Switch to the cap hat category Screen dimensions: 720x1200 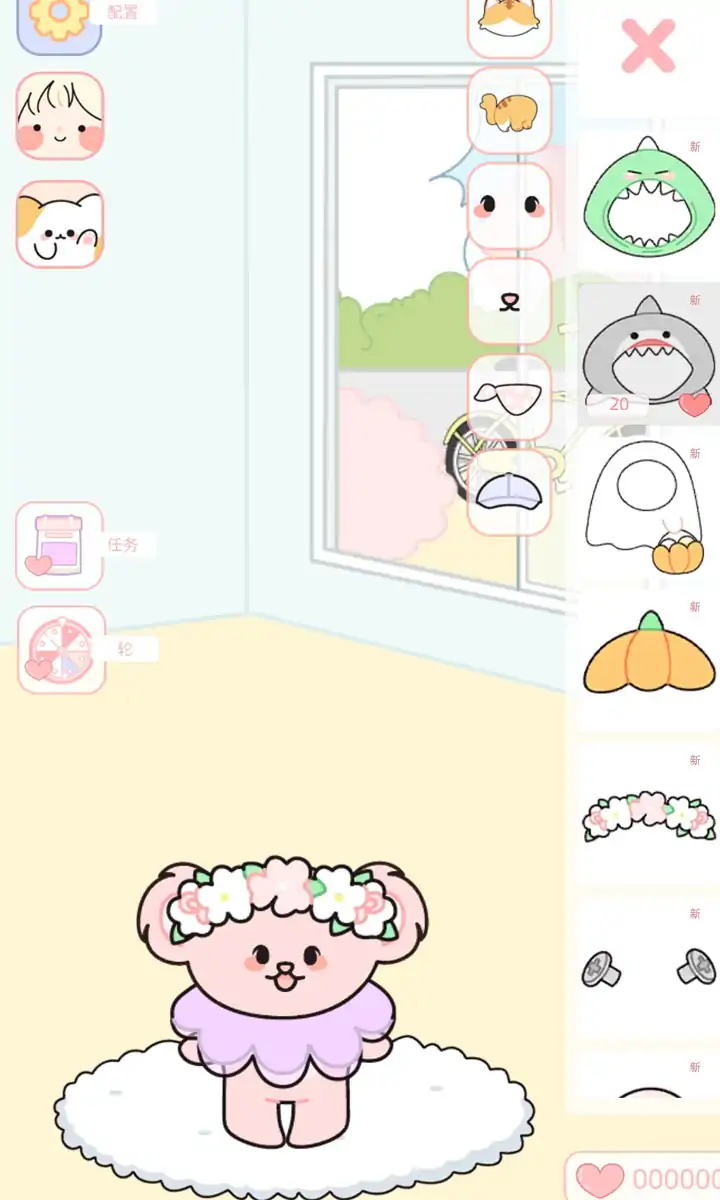coord(509,491)
